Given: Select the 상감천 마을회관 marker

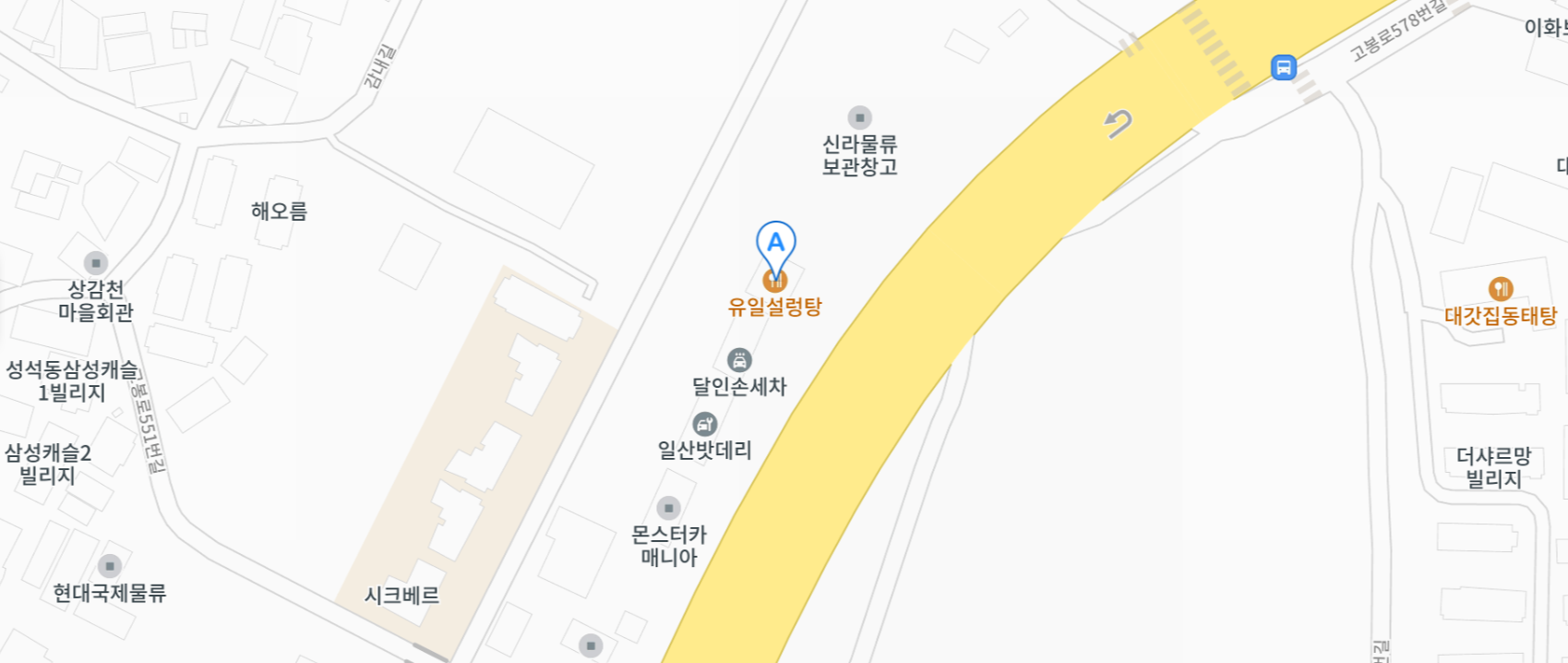Looking at the screenshot, I should [96, 263].
